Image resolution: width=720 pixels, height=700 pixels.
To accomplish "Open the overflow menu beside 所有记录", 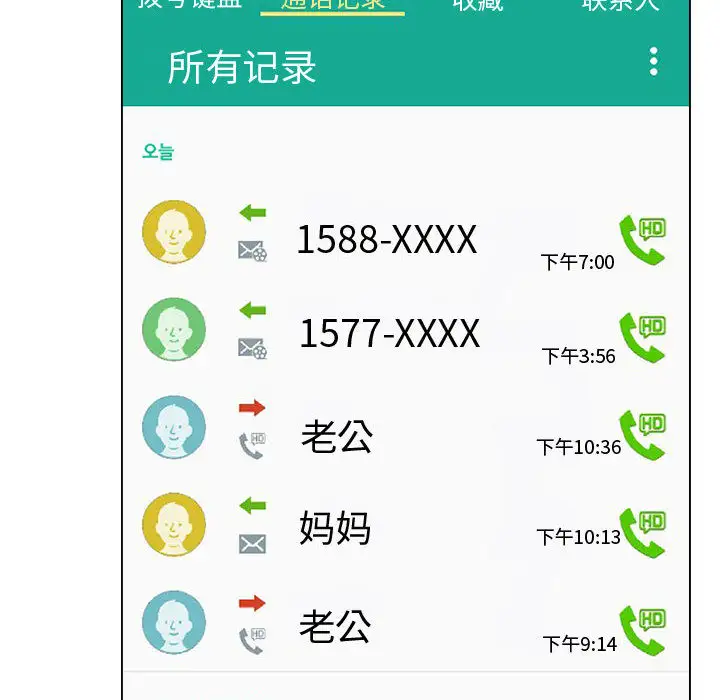I will [653, 62].
